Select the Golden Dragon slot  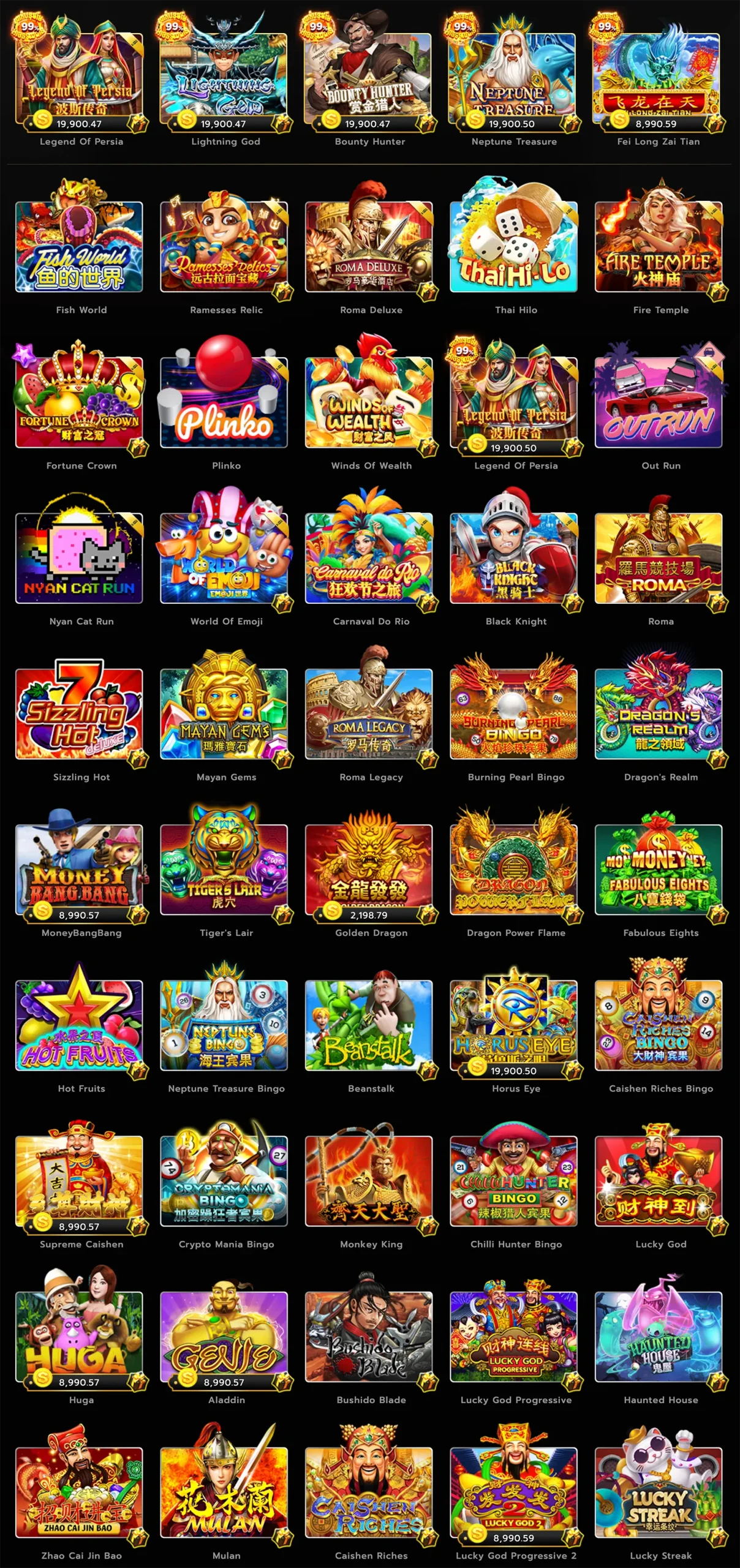point(368,869)
